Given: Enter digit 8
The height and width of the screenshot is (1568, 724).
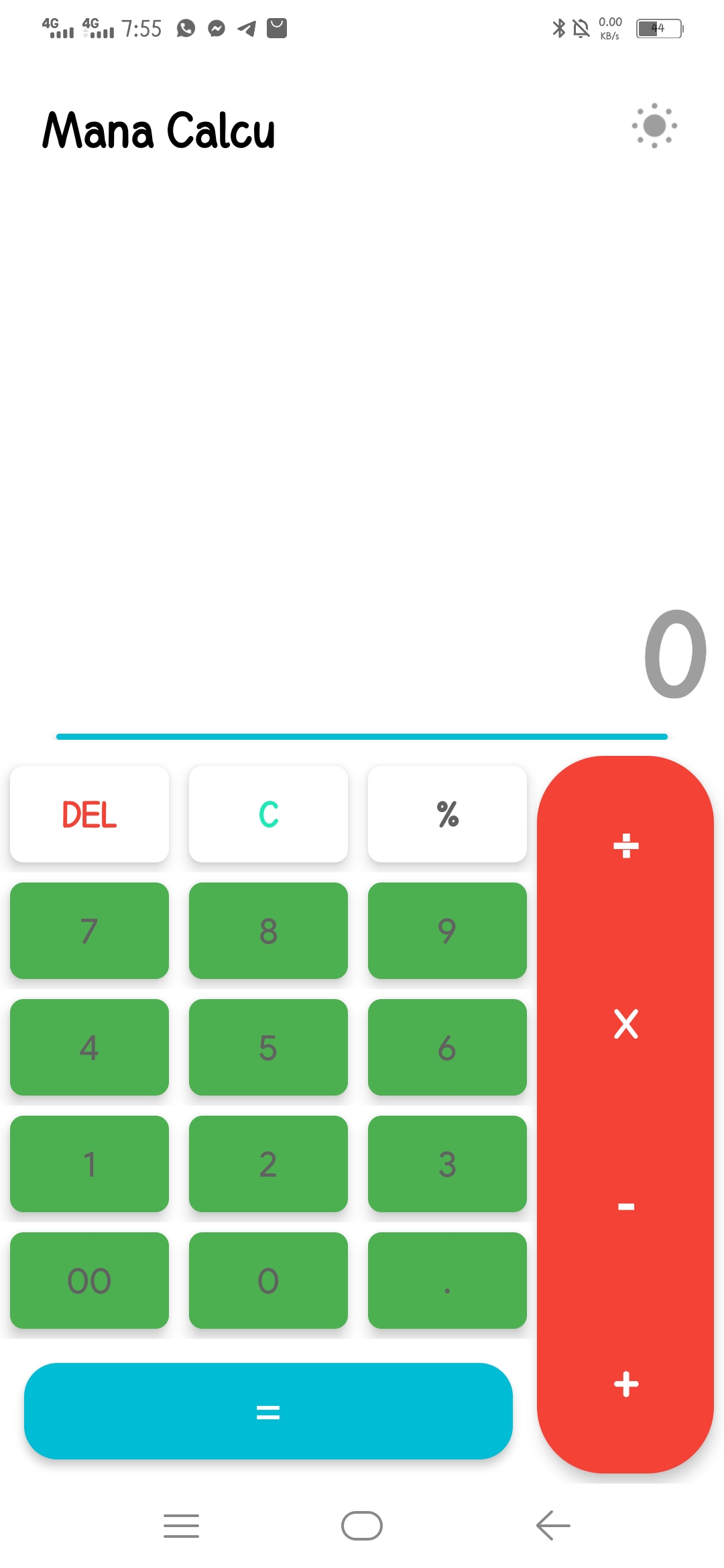Looking at the screenshot, I should point(268,931).
